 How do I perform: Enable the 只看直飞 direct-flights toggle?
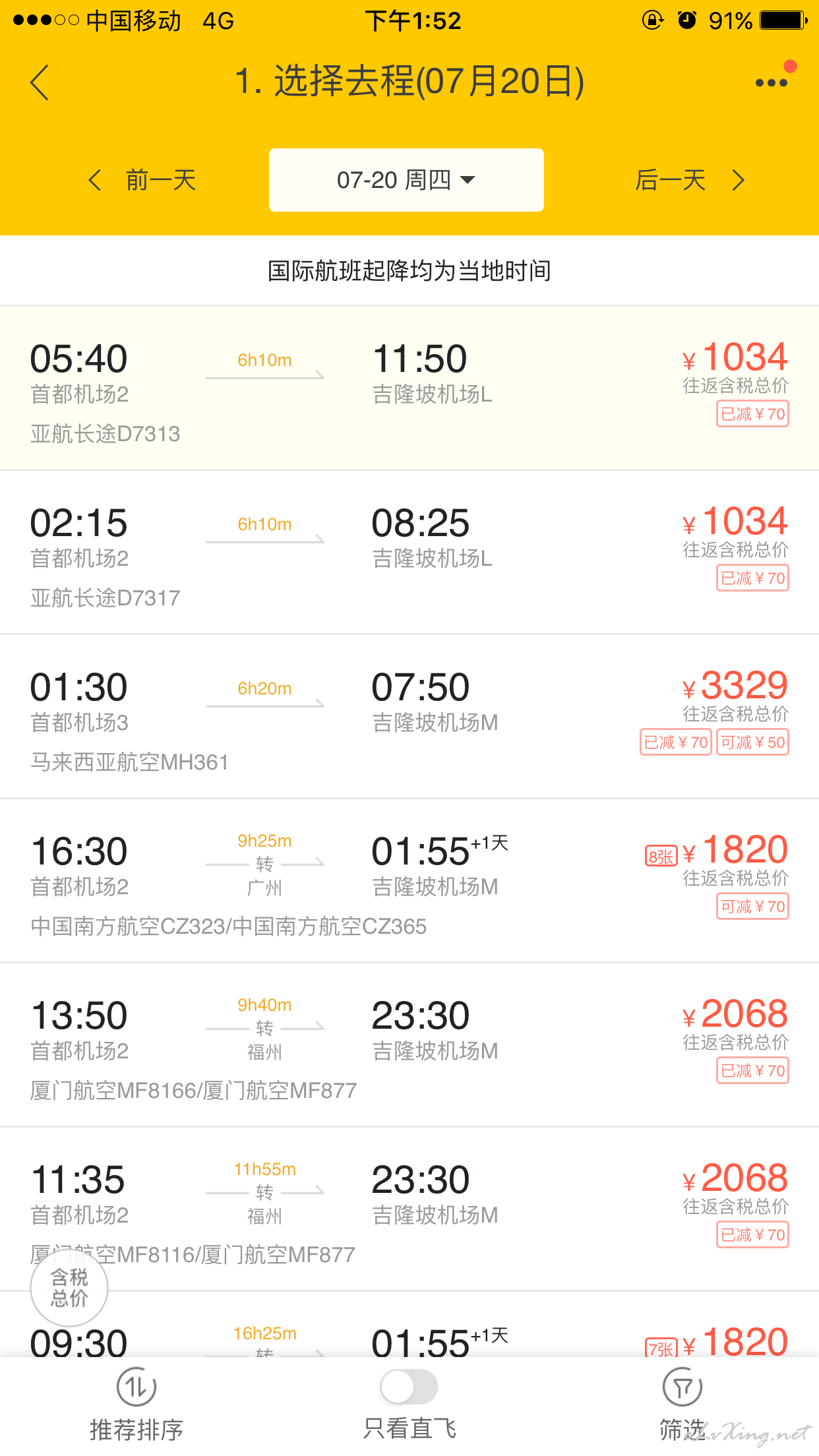click(409, 1387)
